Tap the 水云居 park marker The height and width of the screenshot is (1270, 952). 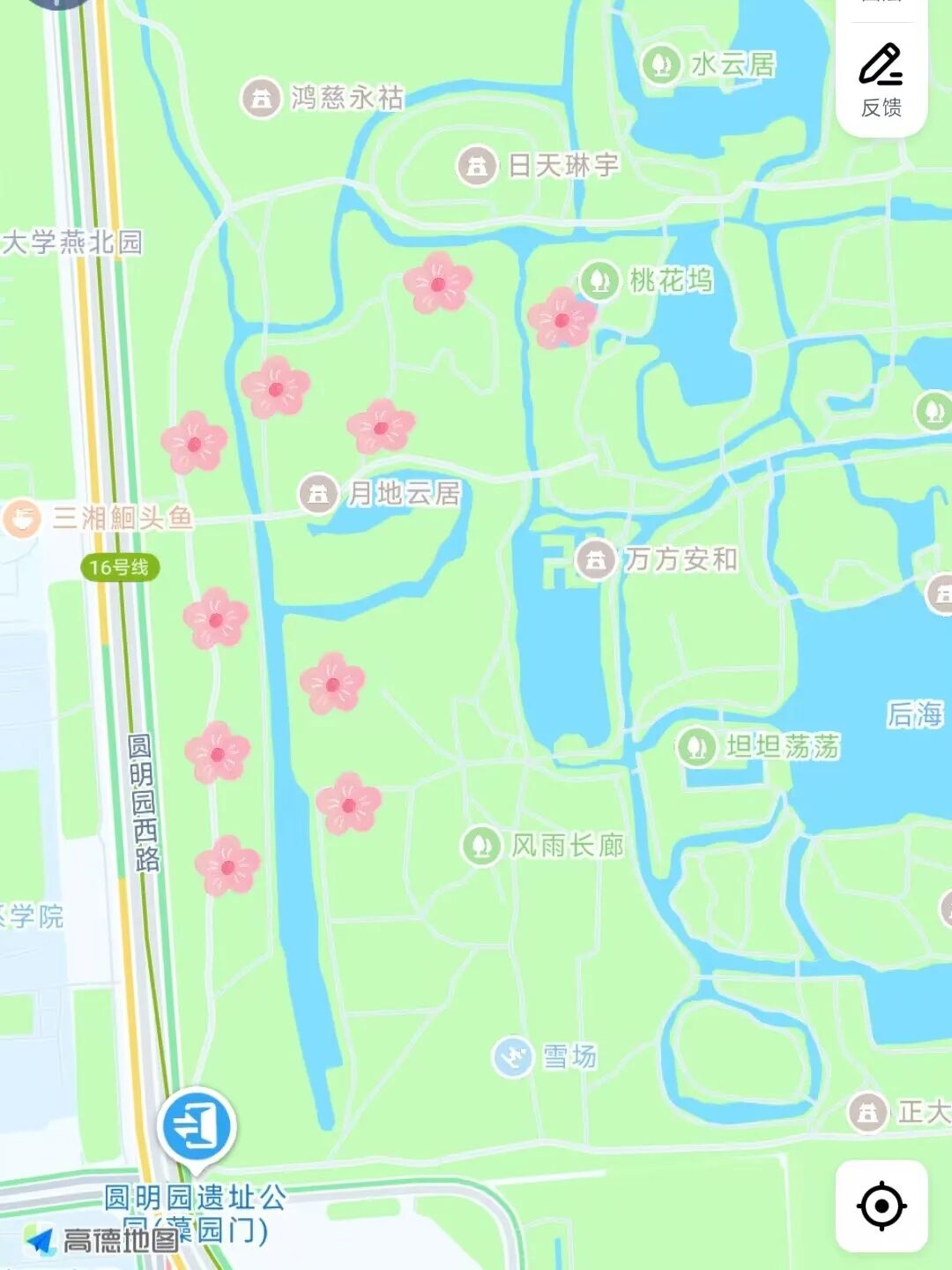[x=660, y=63]
